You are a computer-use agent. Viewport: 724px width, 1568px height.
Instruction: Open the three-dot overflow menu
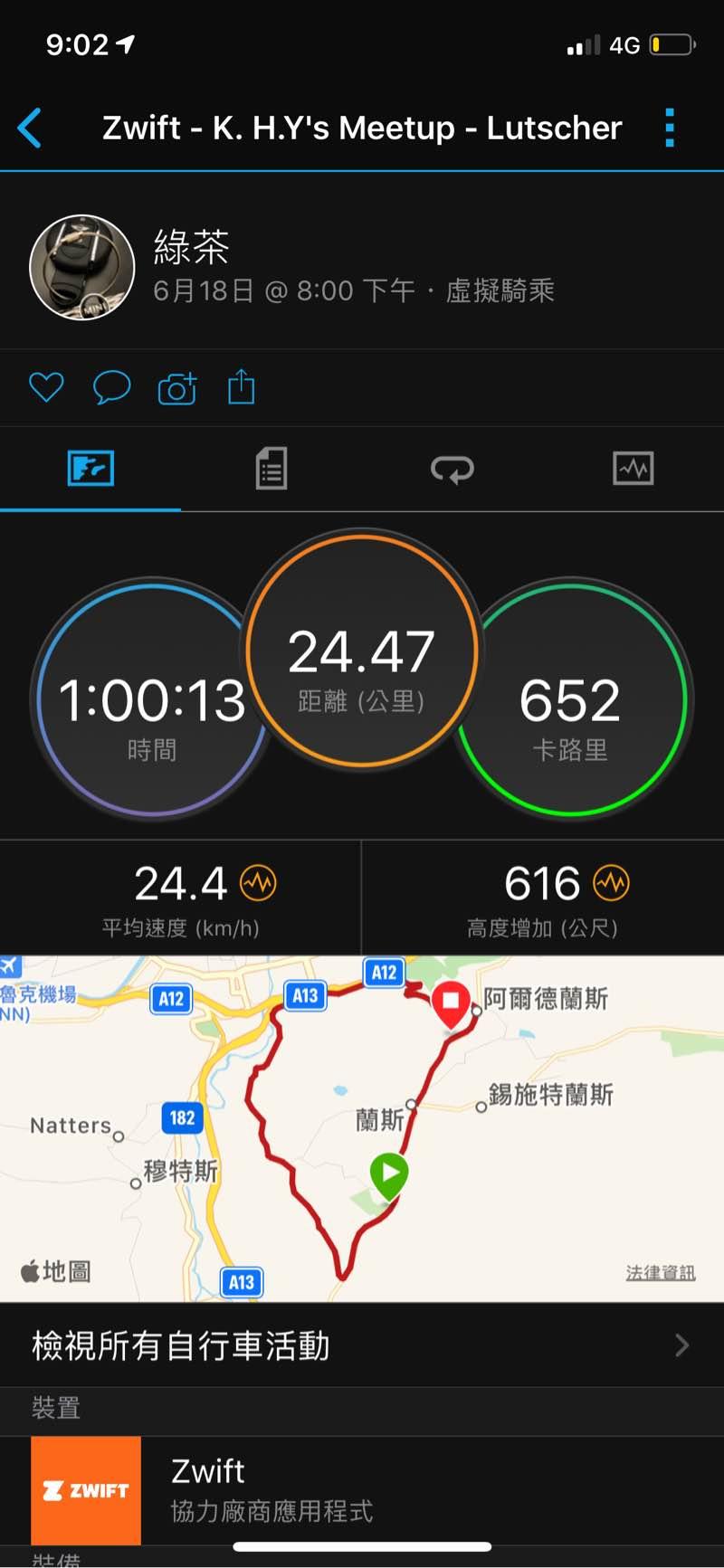point(670,128)
